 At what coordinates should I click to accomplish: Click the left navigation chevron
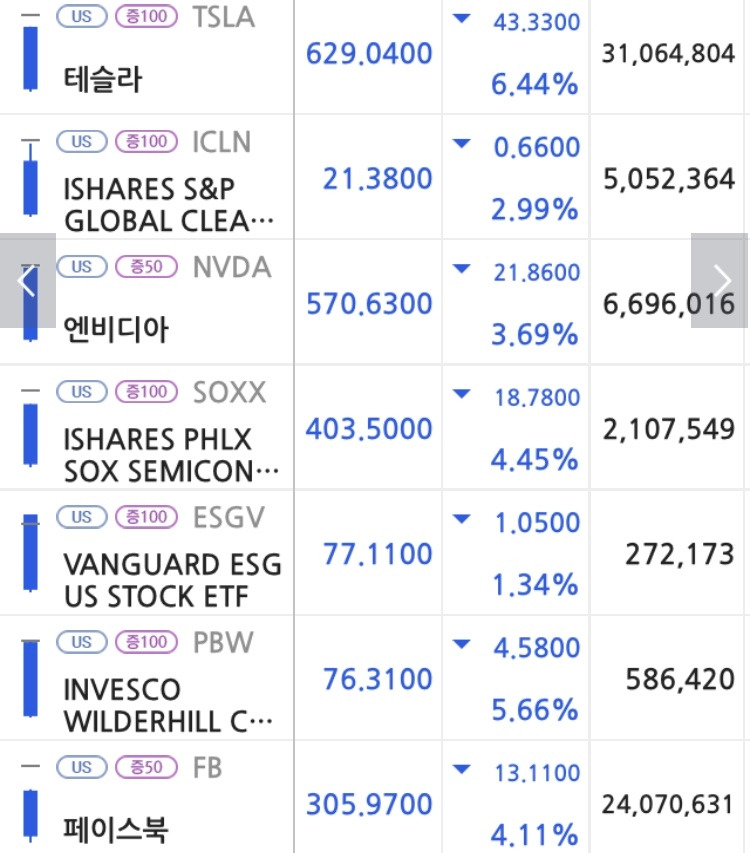point(25,281)
